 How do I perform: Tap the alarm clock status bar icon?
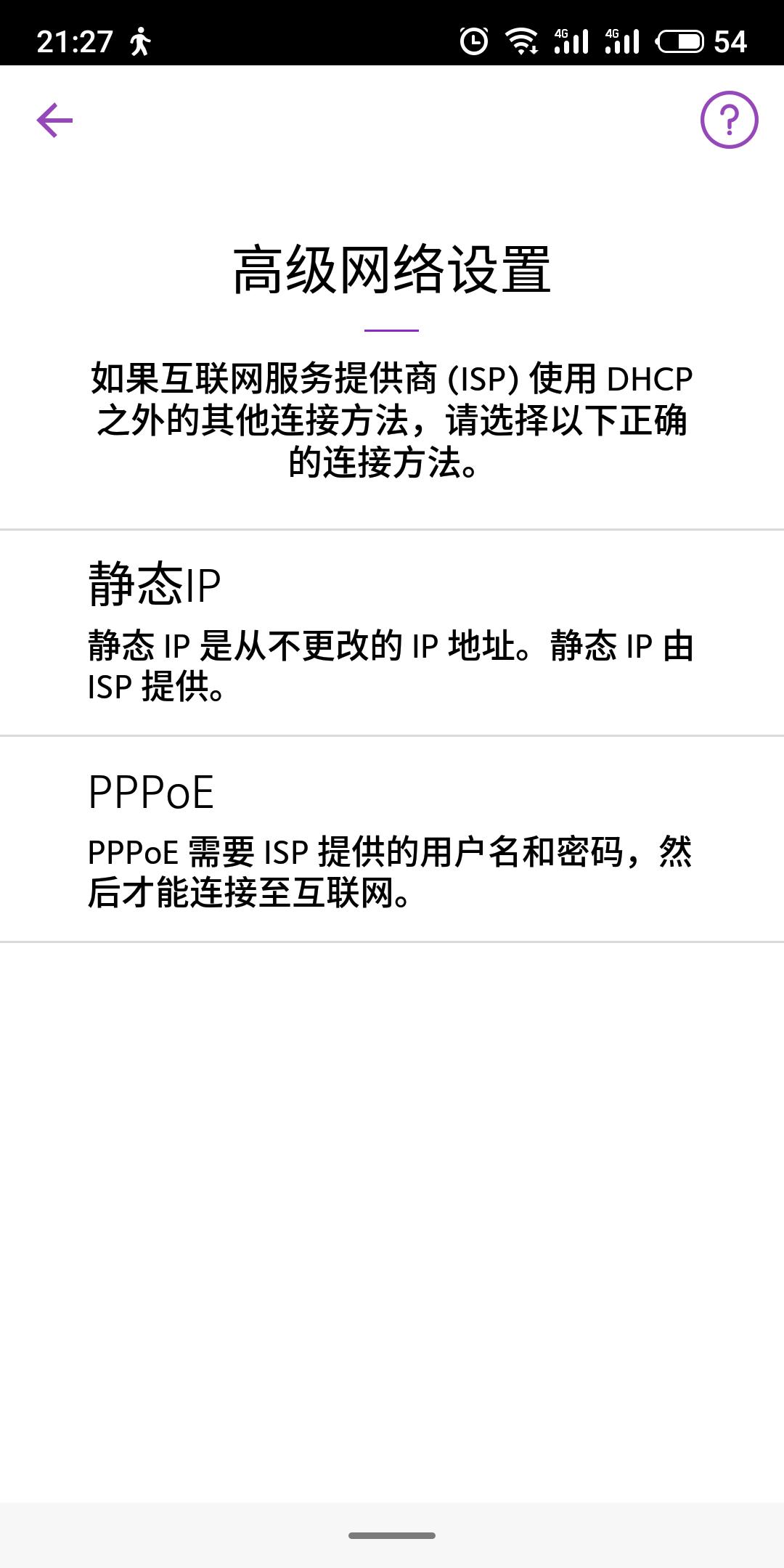pyautogui.click(x=475, y=41)
